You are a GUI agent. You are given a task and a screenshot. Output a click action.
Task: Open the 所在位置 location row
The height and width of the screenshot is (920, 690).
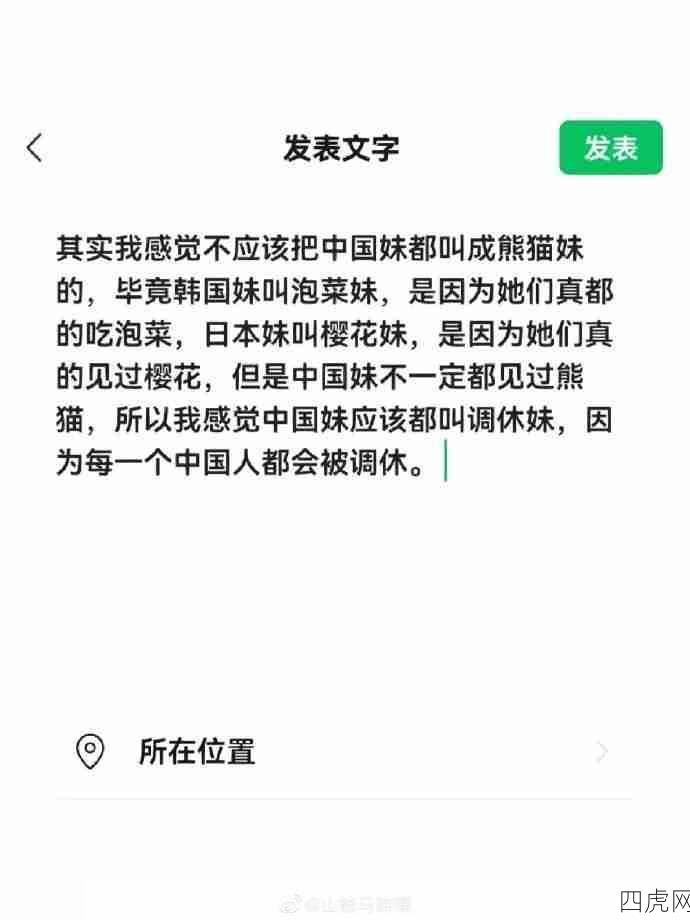344,751
